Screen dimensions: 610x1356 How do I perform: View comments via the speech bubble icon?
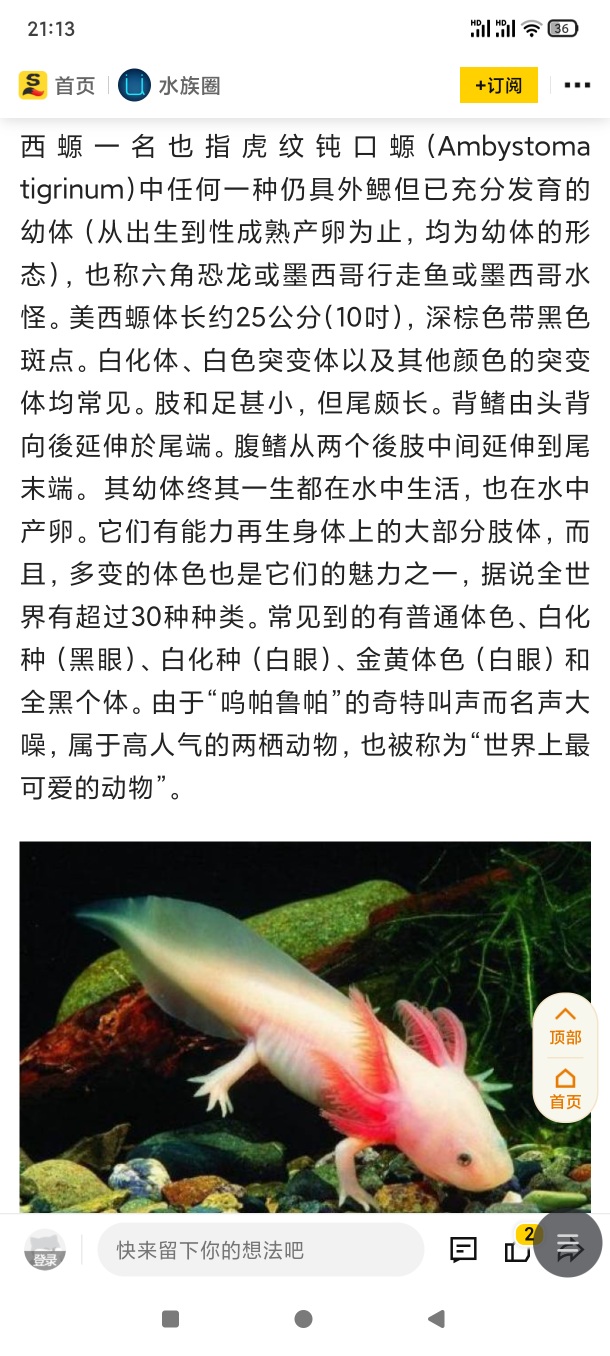click(x=463, y=1249)
